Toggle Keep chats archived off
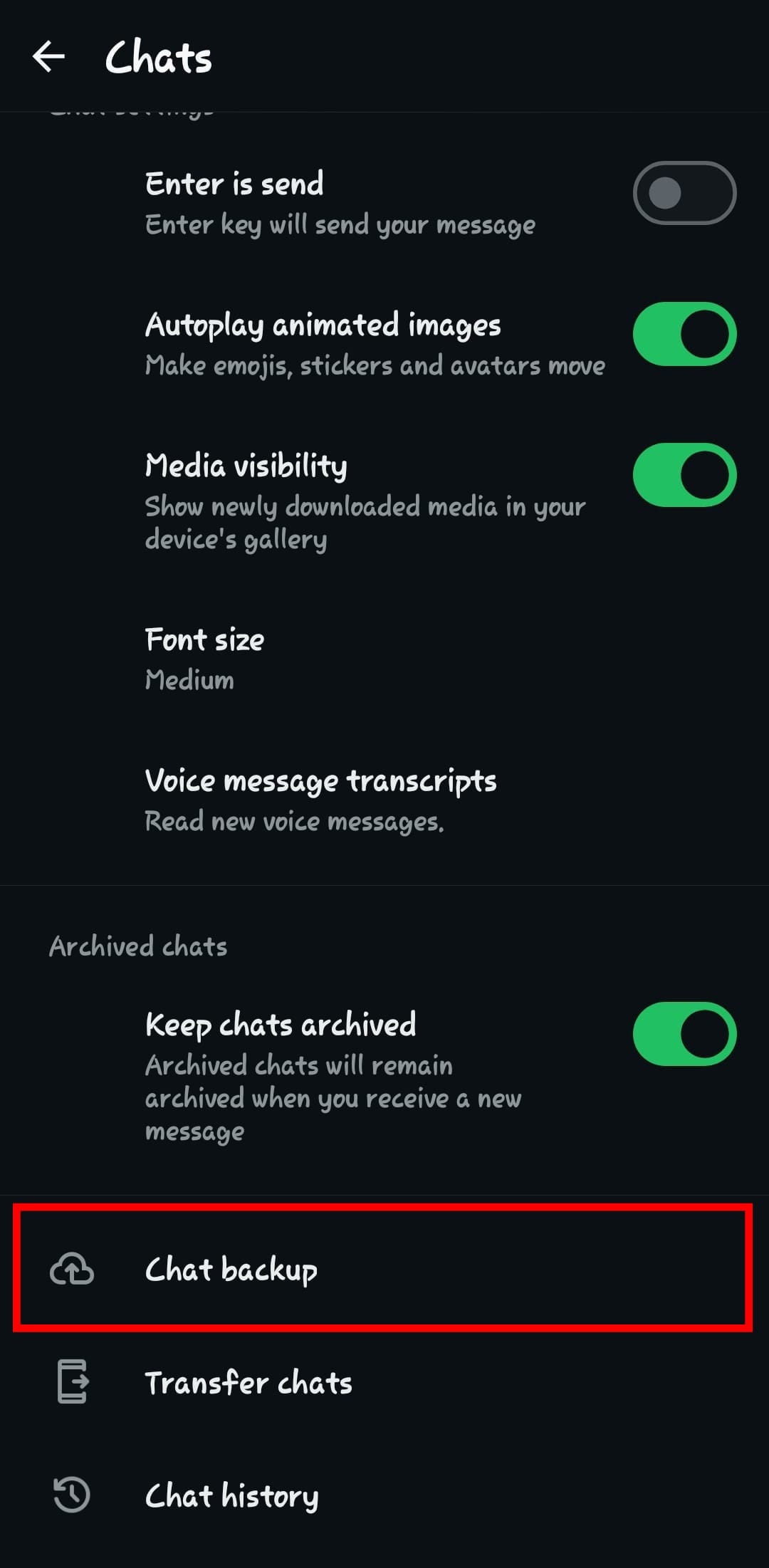Viewport: 769px width, 1568px height. coord(684,1034)
